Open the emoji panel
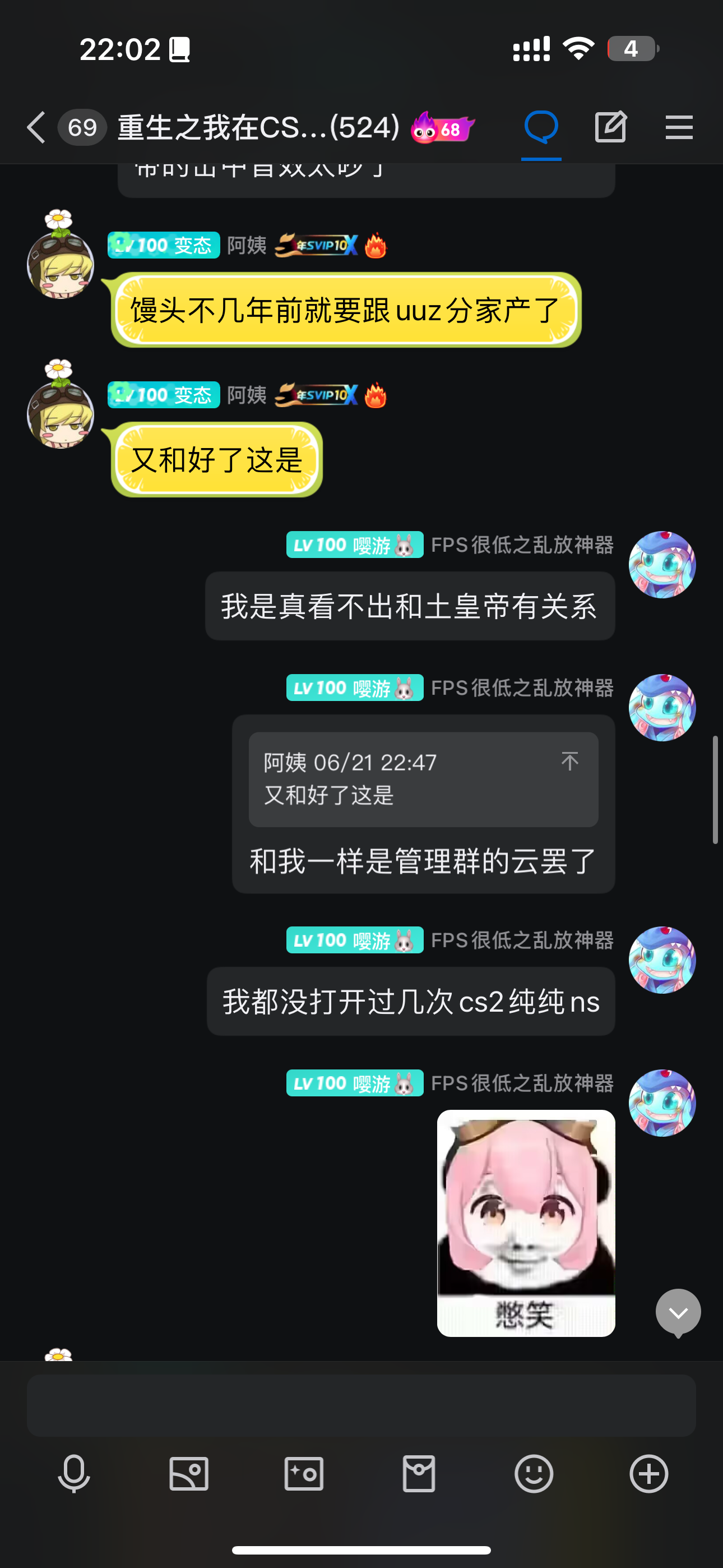The width and height of the screenshot is (723, 1568). [x=534, y=1474]
